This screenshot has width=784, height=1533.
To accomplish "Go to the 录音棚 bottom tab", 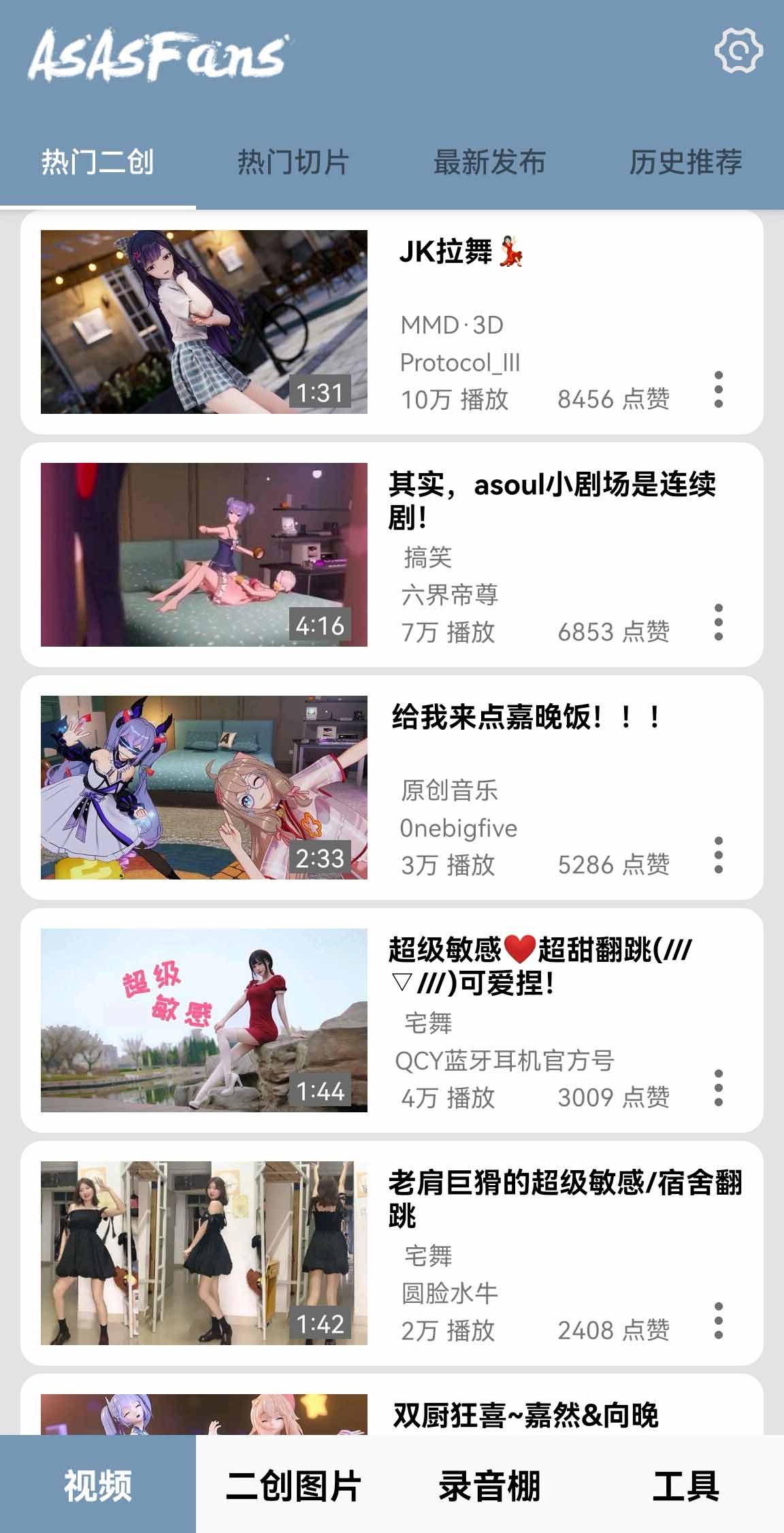I will [489, 1485].
